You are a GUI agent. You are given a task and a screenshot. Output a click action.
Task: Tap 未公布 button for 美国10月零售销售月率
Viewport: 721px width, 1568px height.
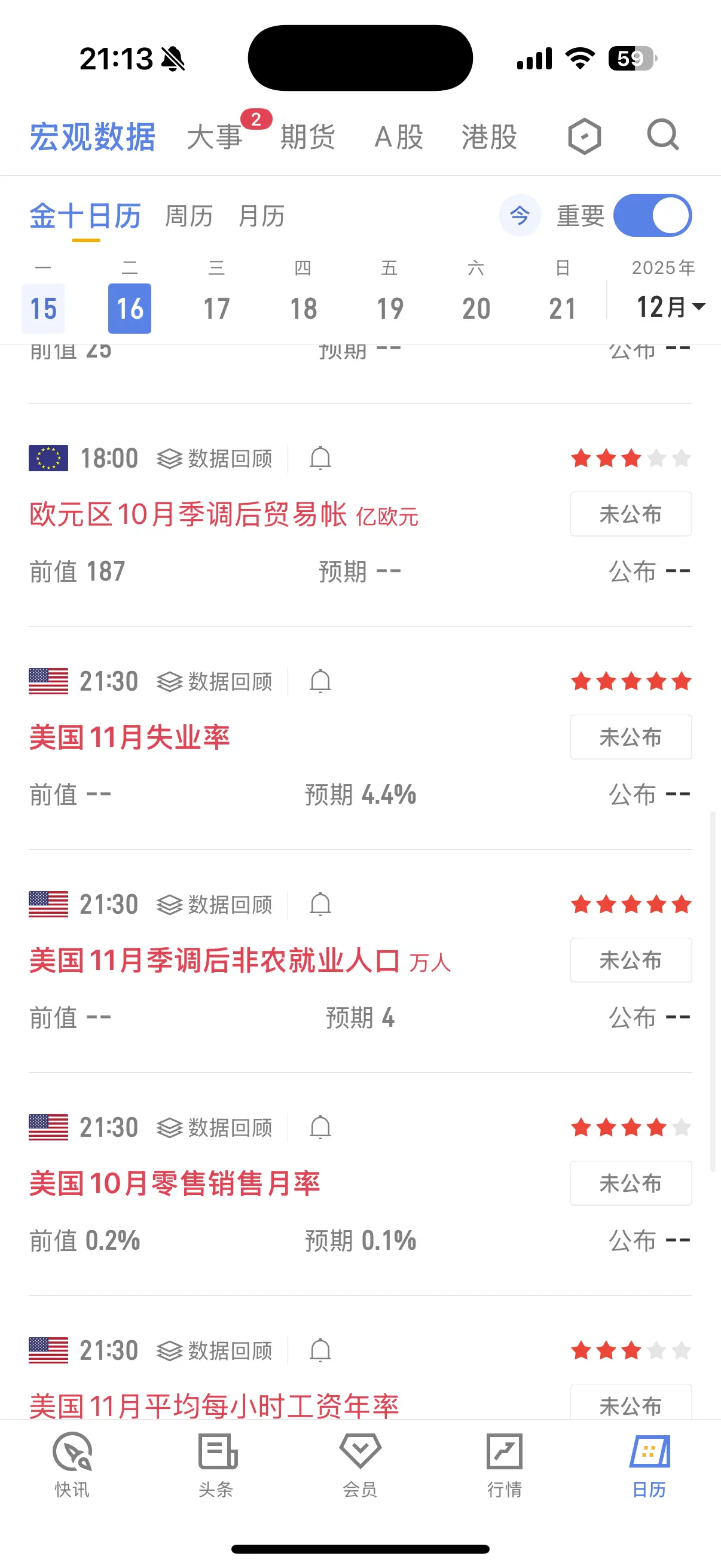[x=631, y=1183]
